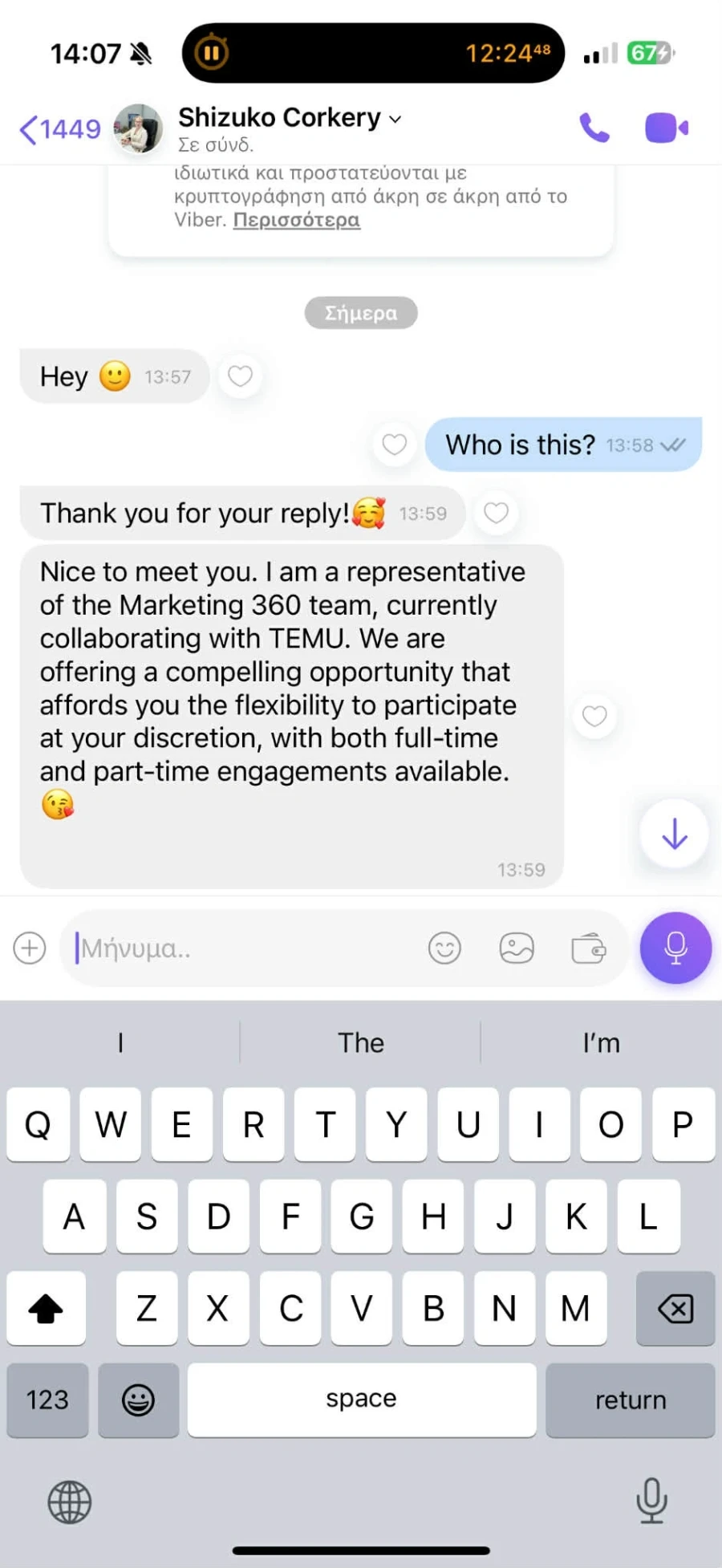The width and height of the screenshot is (722, 1568).
Task: Hit the keyboard backspace key
Action: point(675,1309)
